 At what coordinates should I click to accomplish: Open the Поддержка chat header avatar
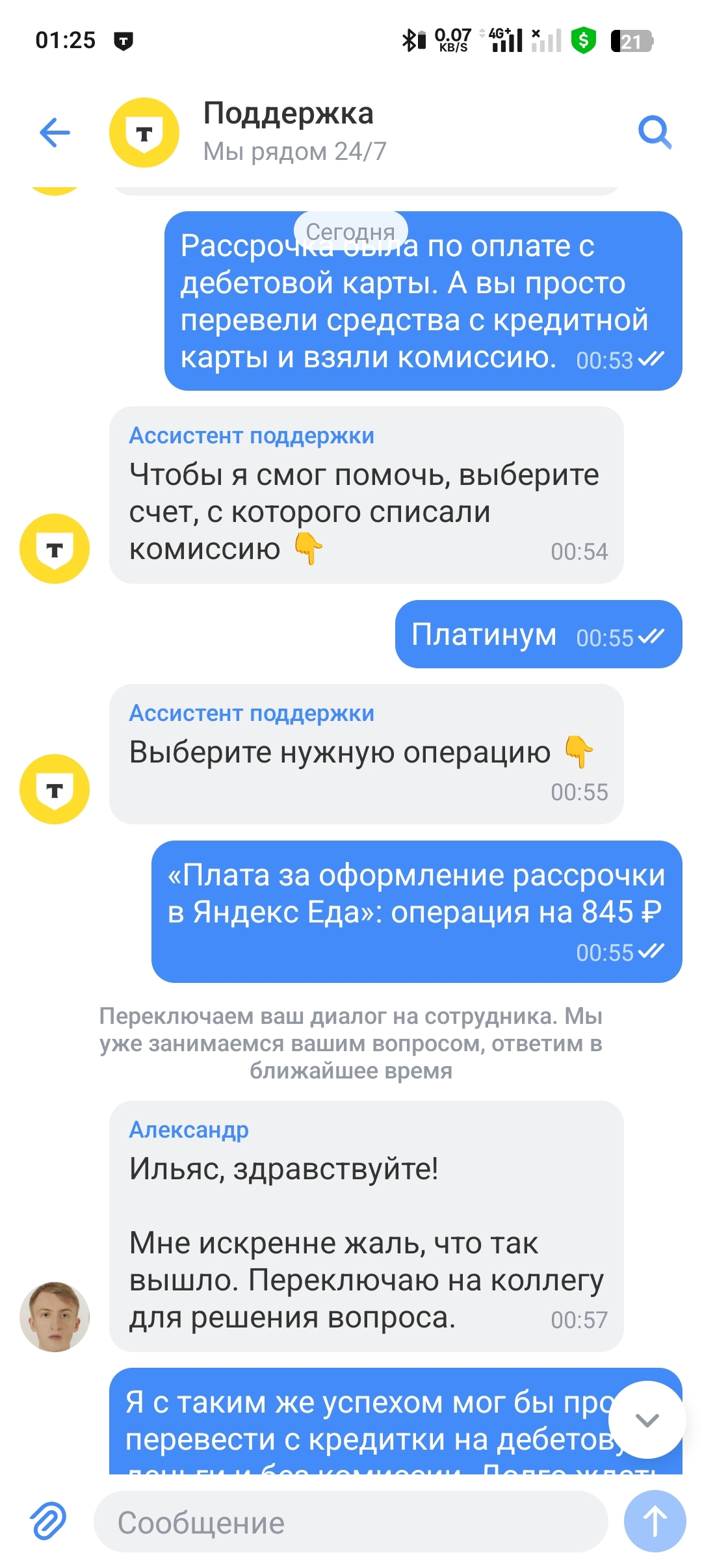click(144, 133)
